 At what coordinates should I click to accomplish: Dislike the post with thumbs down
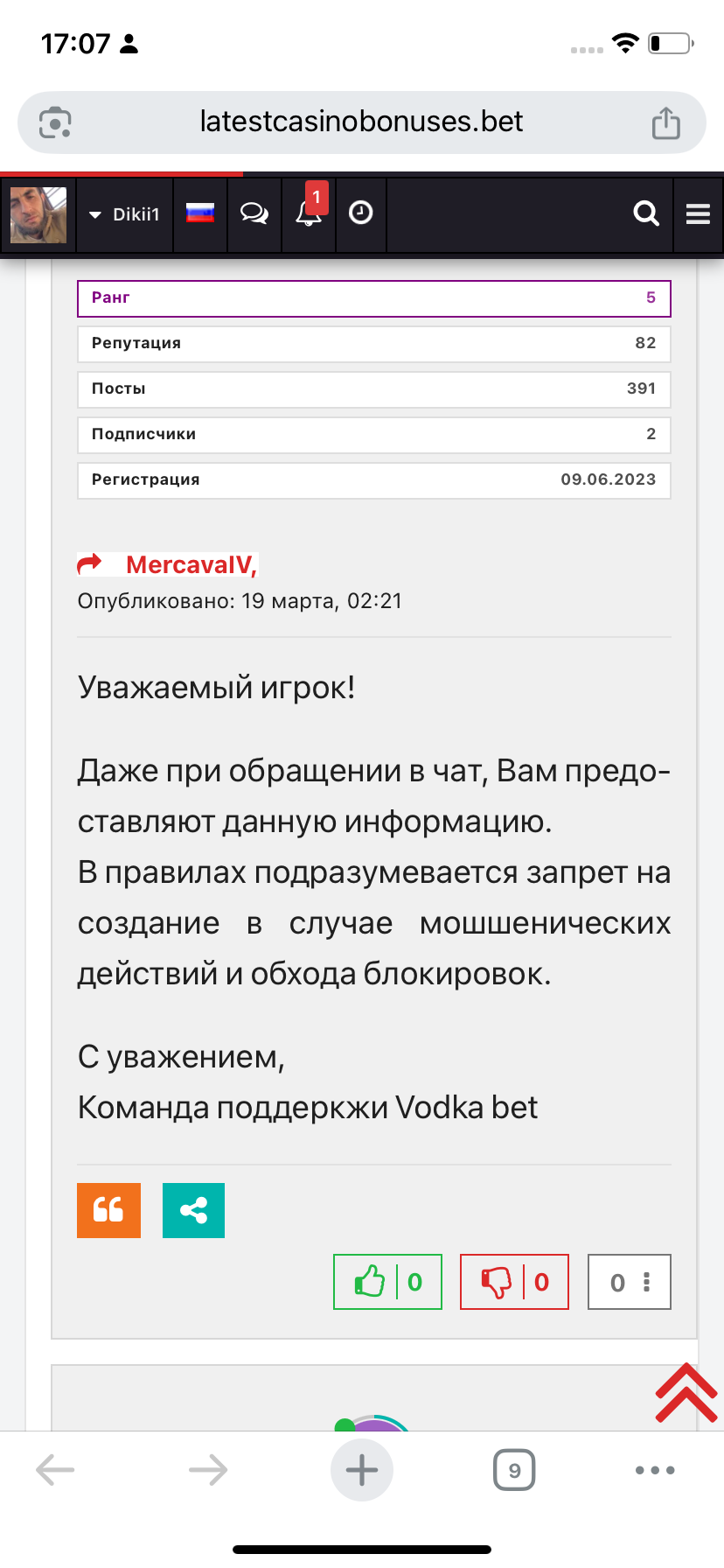514,1282
